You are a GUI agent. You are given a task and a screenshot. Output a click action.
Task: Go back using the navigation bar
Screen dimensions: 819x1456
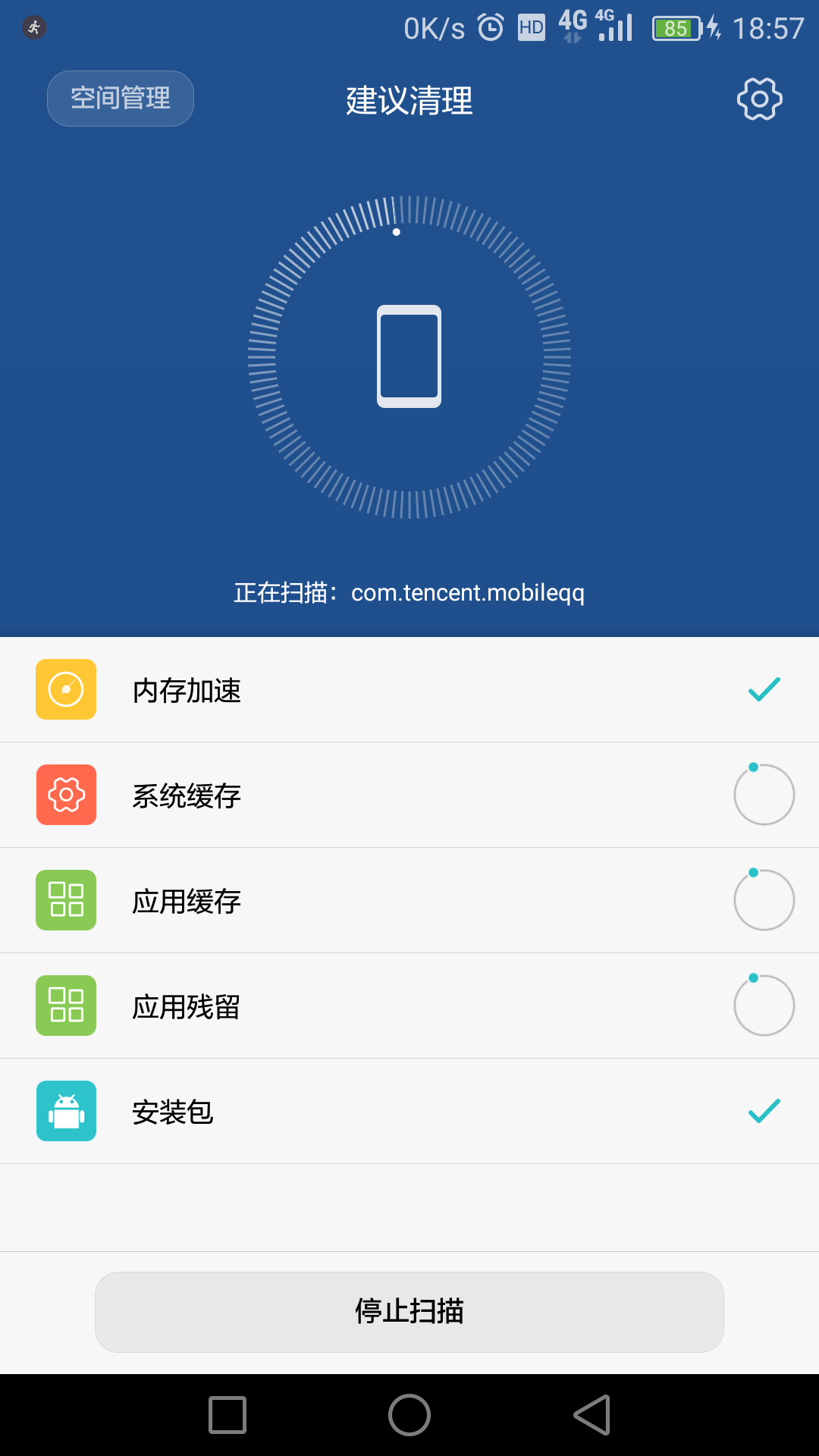point(591,1415)
